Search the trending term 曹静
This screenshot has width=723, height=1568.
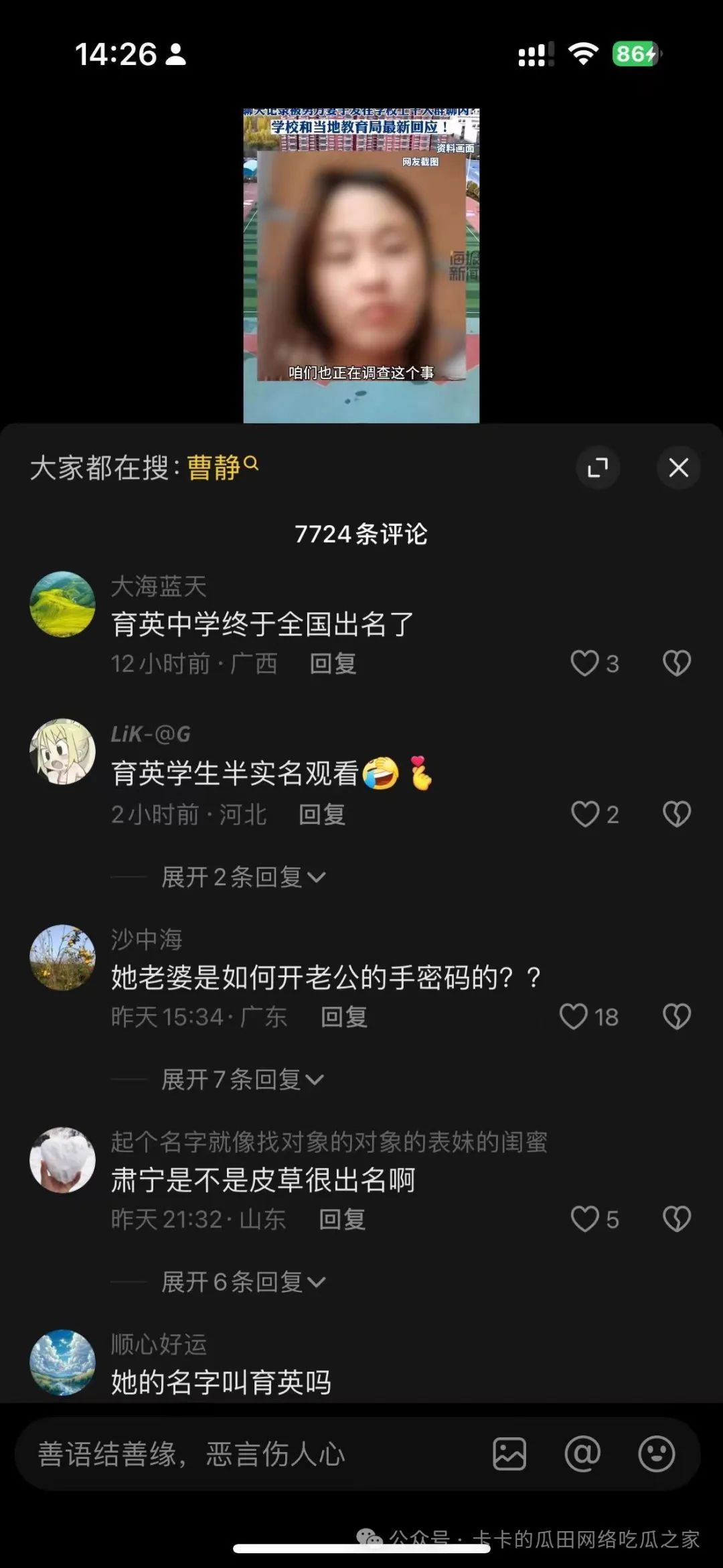click(x=221, y=468)
